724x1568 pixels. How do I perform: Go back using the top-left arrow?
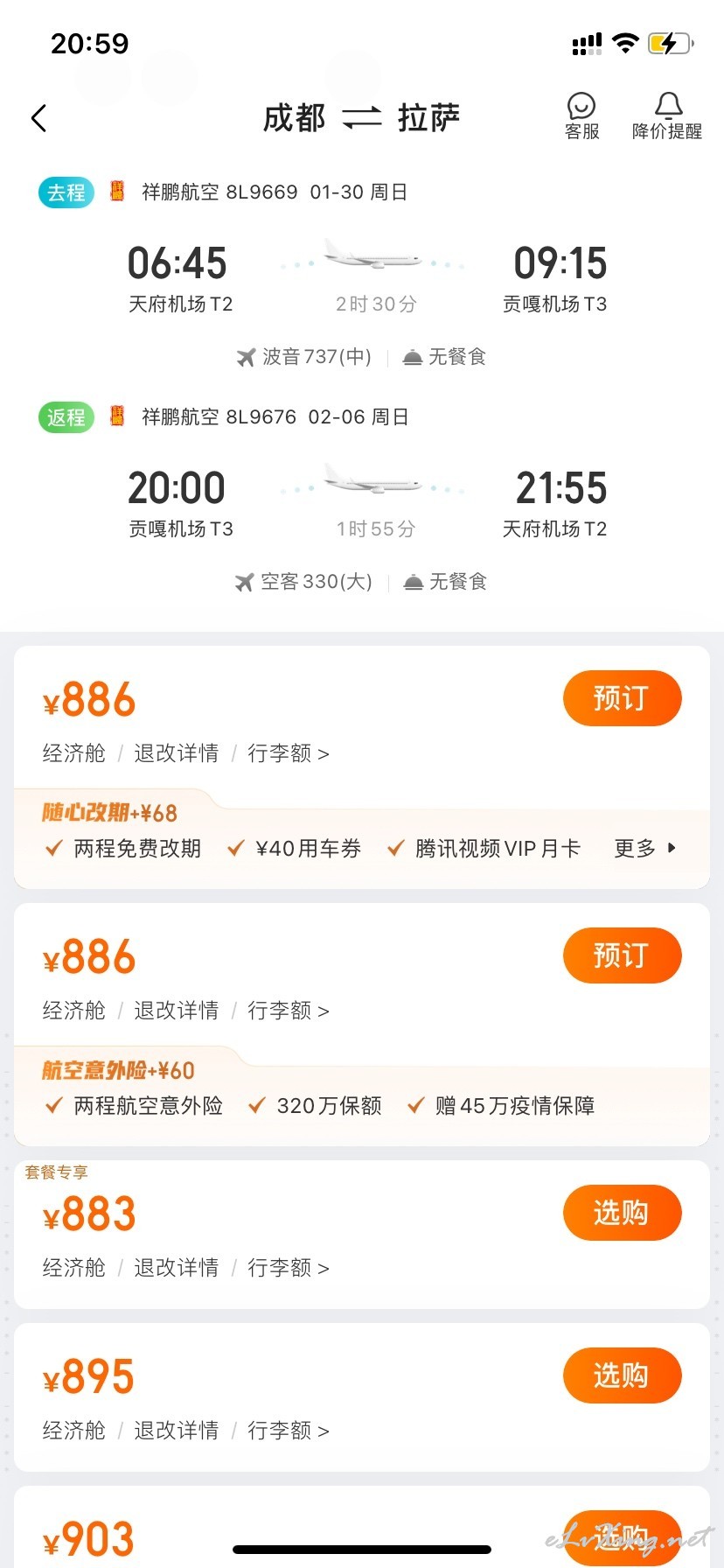38,118
